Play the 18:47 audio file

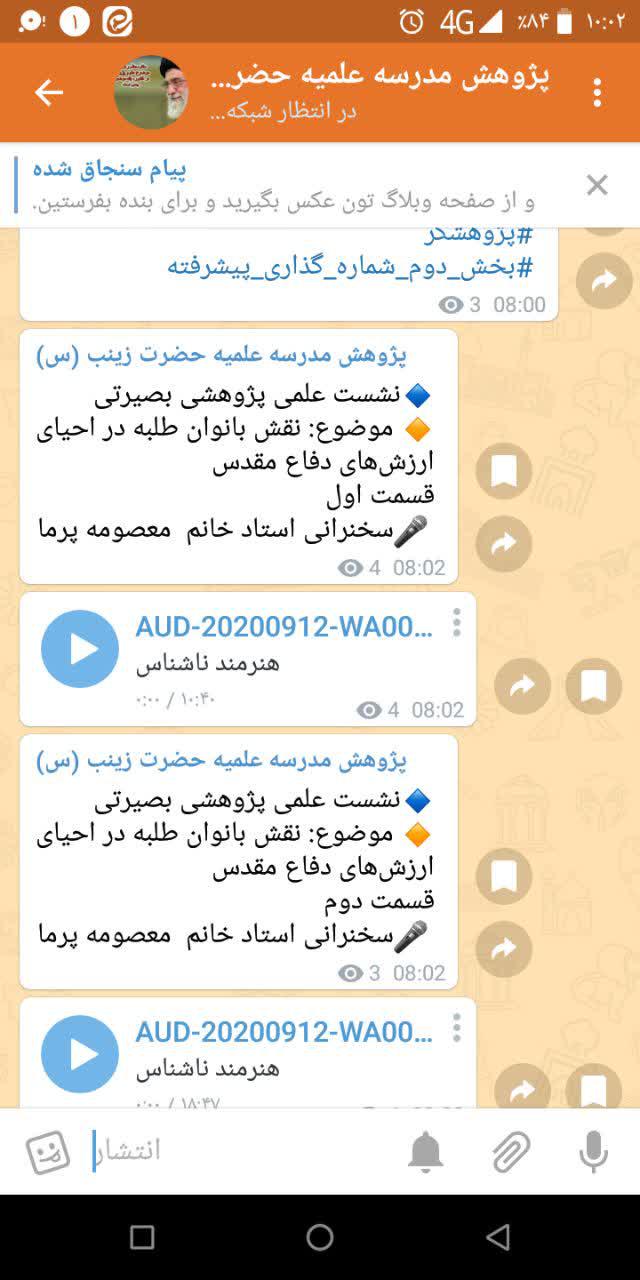80,1054
